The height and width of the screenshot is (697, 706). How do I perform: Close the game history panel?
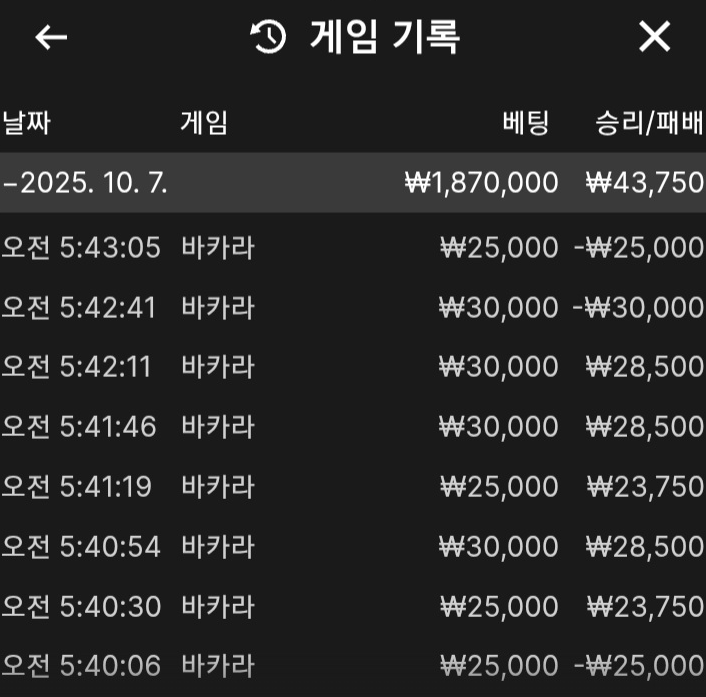click(x=654, y=38)
